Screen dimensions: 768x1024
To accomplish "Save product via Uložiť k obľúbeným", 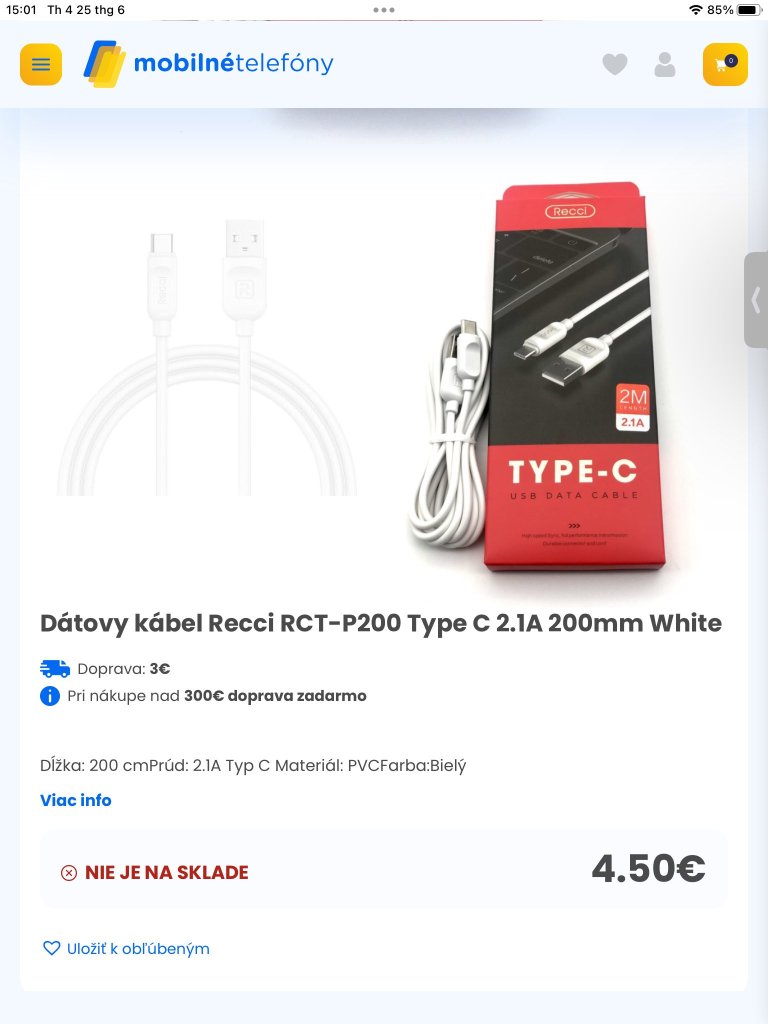I will click(126, 948).
